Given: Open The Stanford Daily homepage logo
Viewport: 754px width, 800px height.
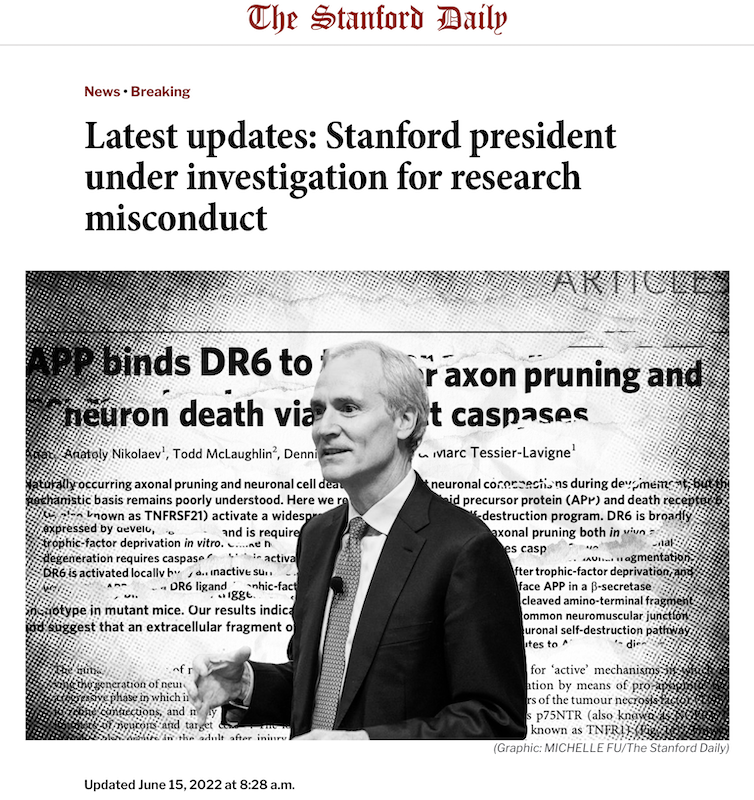Looking at the screenshot, I should [x=377, y=19].
